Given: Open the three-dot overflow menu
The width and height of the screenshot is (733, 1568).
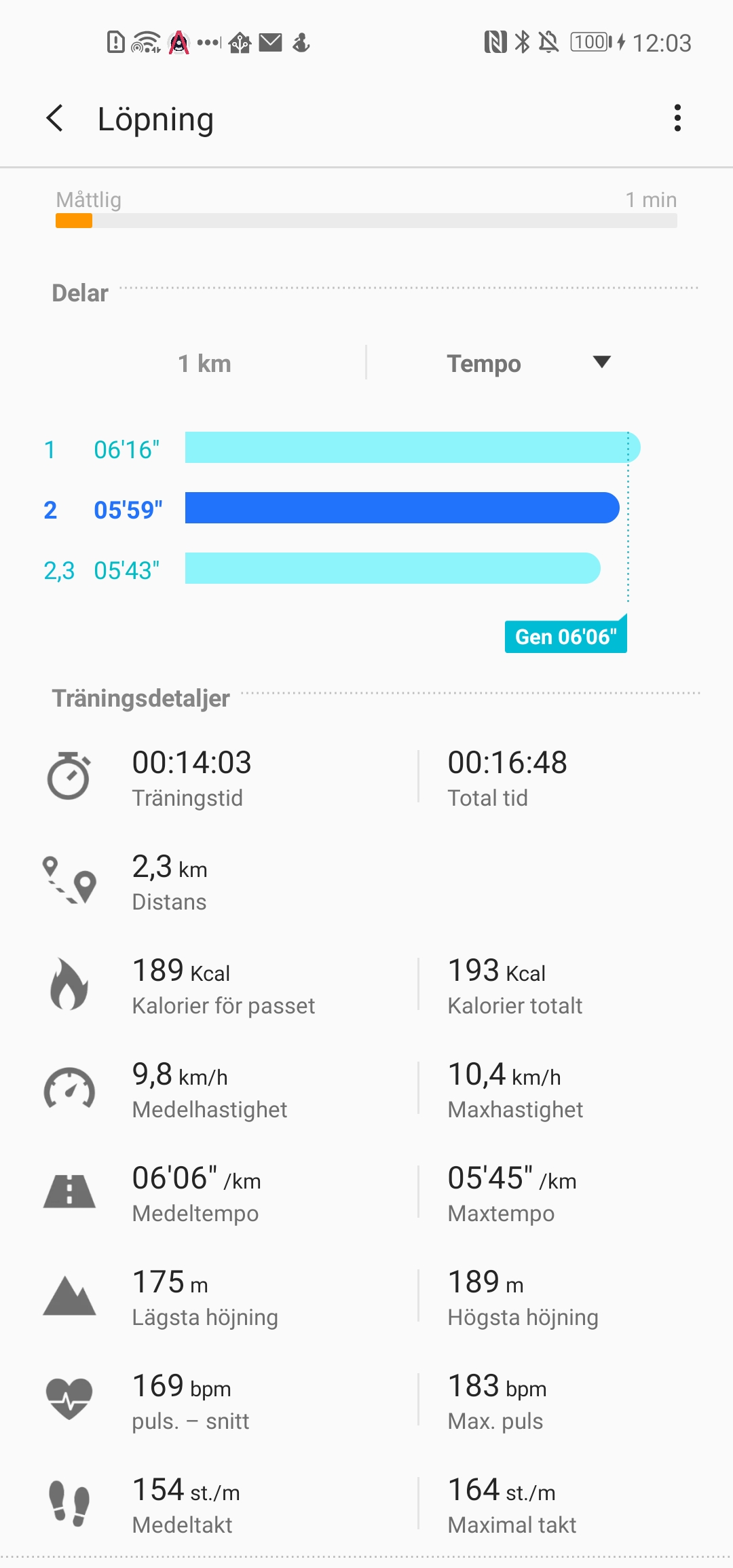Looking at the screenshot, I should tap(677, 118).
